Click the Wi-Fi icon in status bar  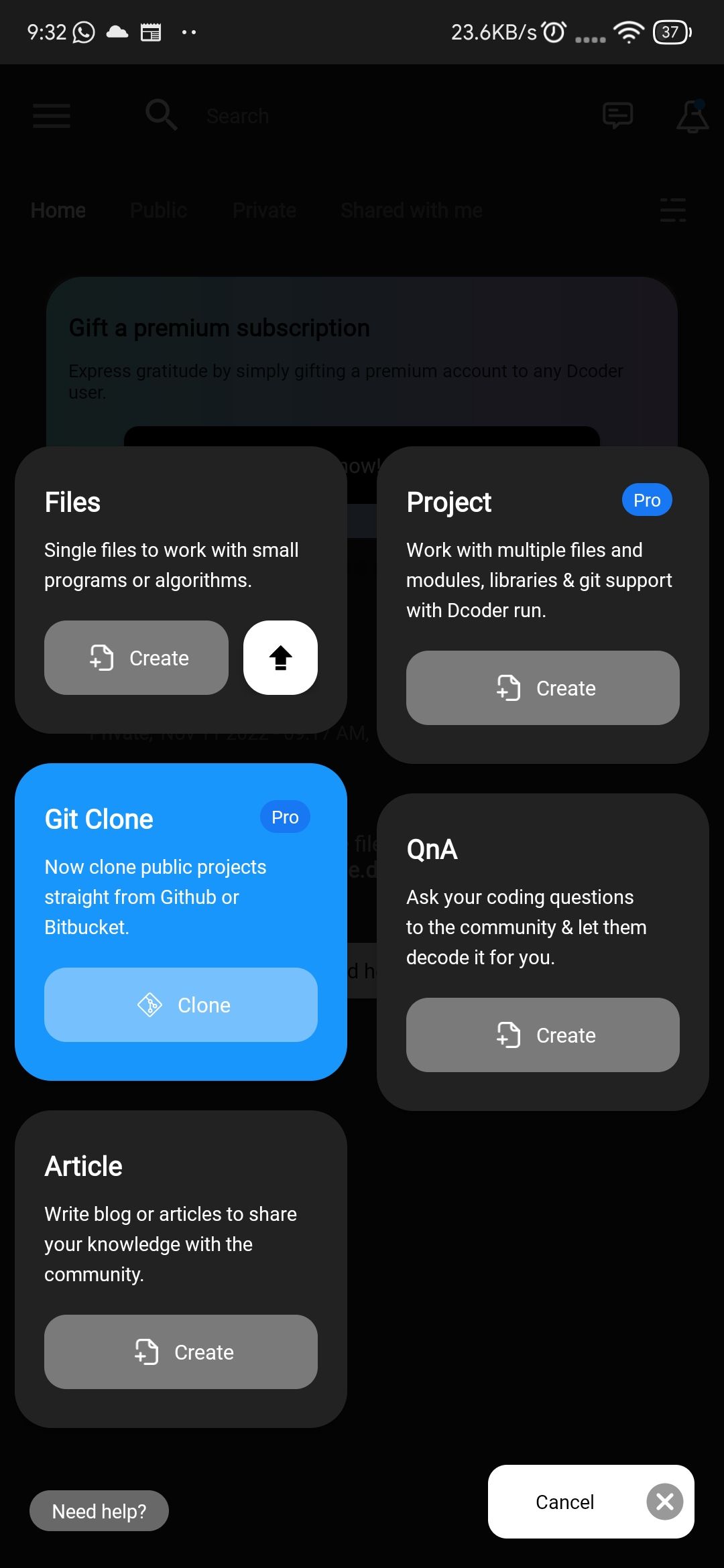[628, 31]
